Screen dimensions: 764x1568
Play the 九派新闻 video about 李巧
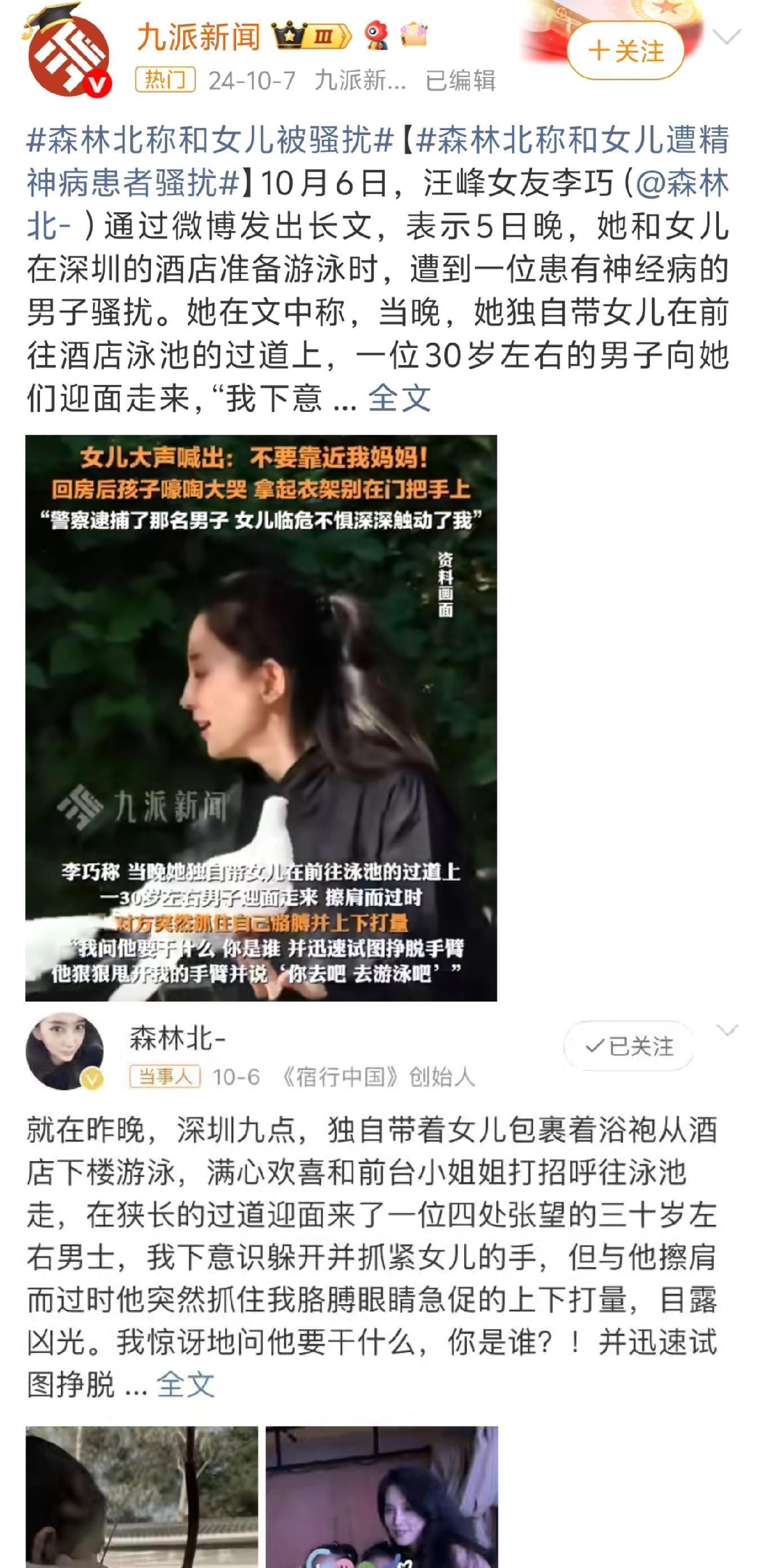tap(261, 717)
